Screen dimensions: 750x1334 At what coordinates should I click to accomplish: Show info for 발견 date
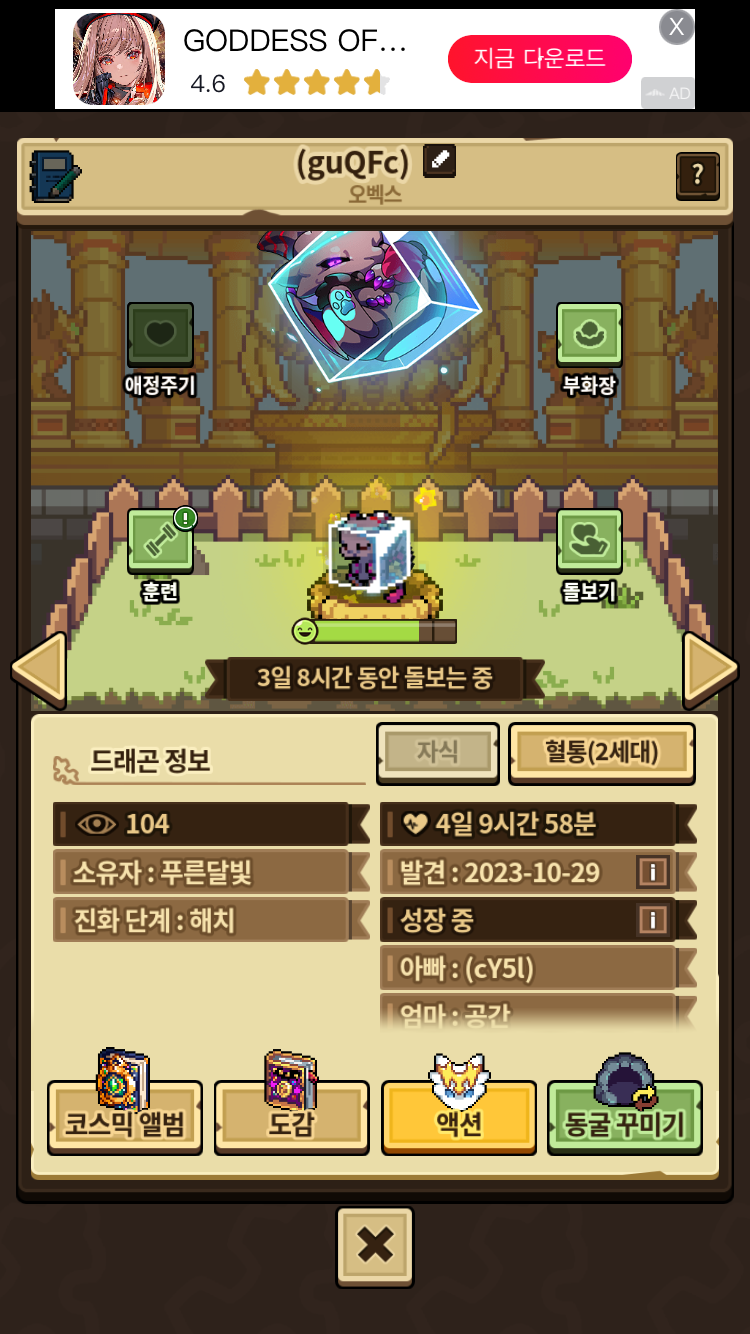pyautogui.click(x=652, y=872)
